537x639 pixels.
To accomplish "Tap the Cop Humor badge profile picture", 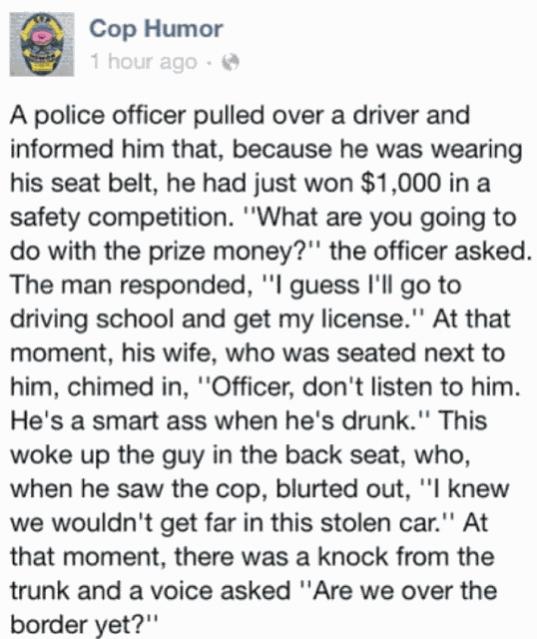I will pos(42,44).
